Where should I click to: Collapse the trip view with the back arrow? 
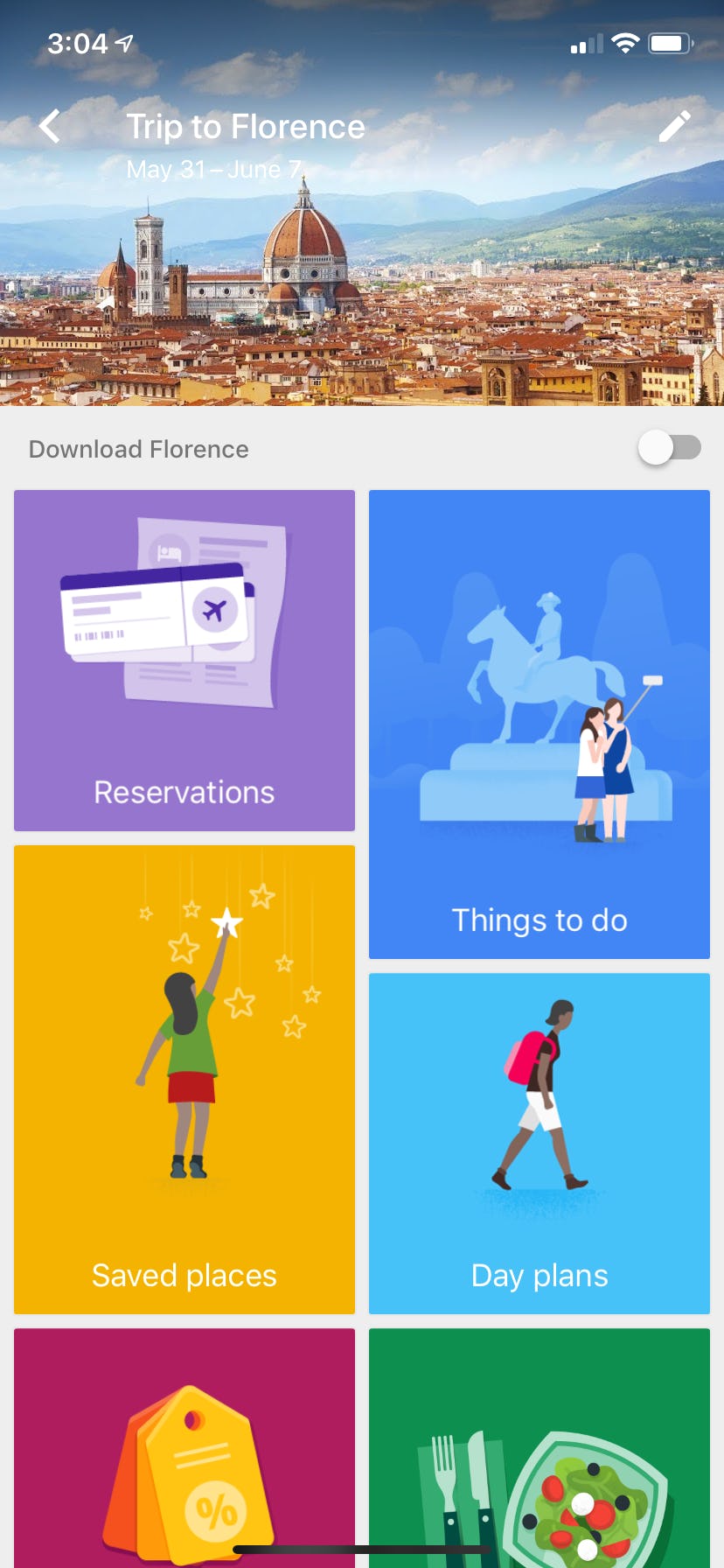50,126
